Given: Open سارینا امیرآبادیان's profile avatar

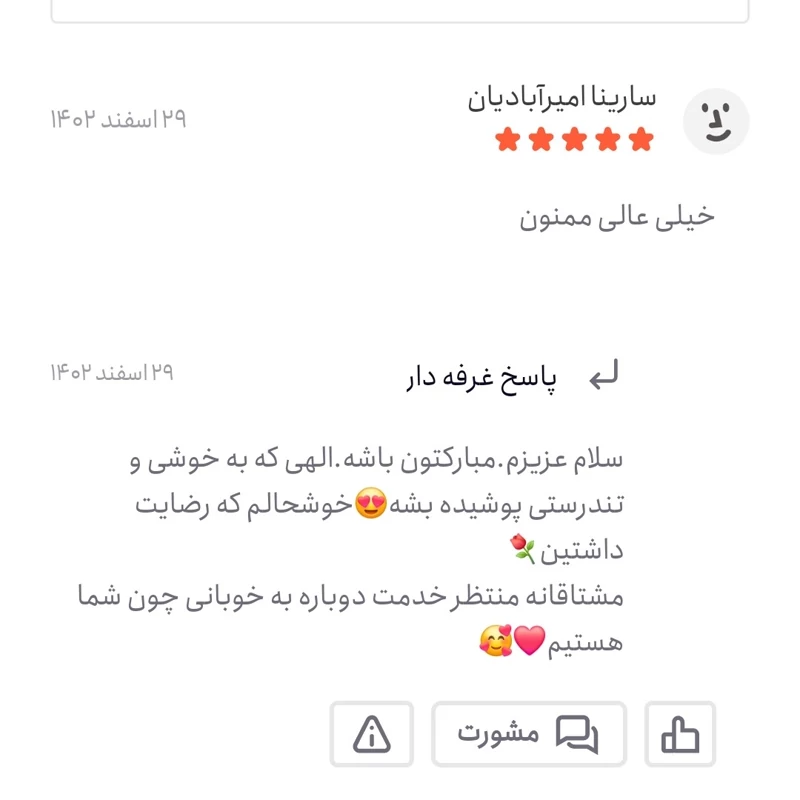Looking at the screenshot, I should click(715, 122).
